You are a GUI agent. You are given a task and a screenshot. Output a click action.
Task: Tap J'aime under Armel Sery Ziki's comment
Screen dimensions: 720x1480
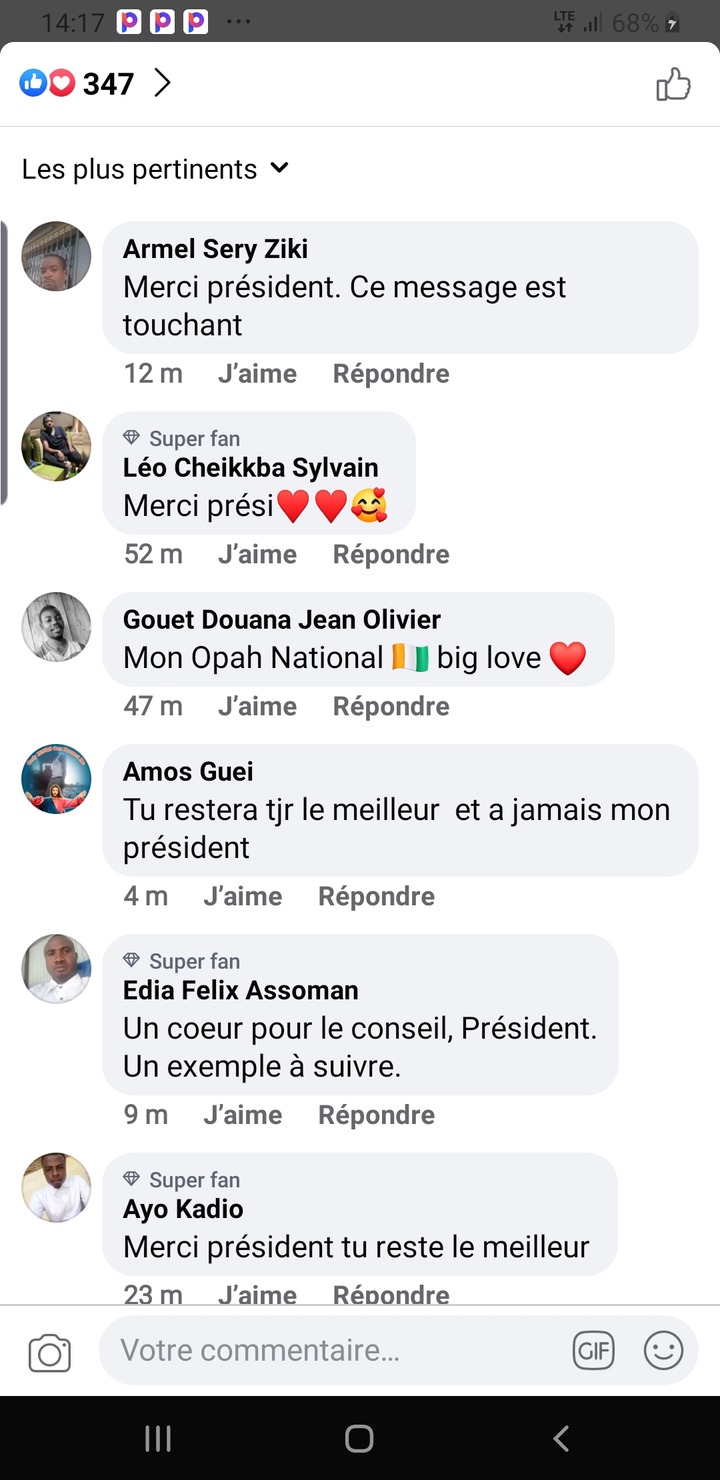click(x=257, y=374)
